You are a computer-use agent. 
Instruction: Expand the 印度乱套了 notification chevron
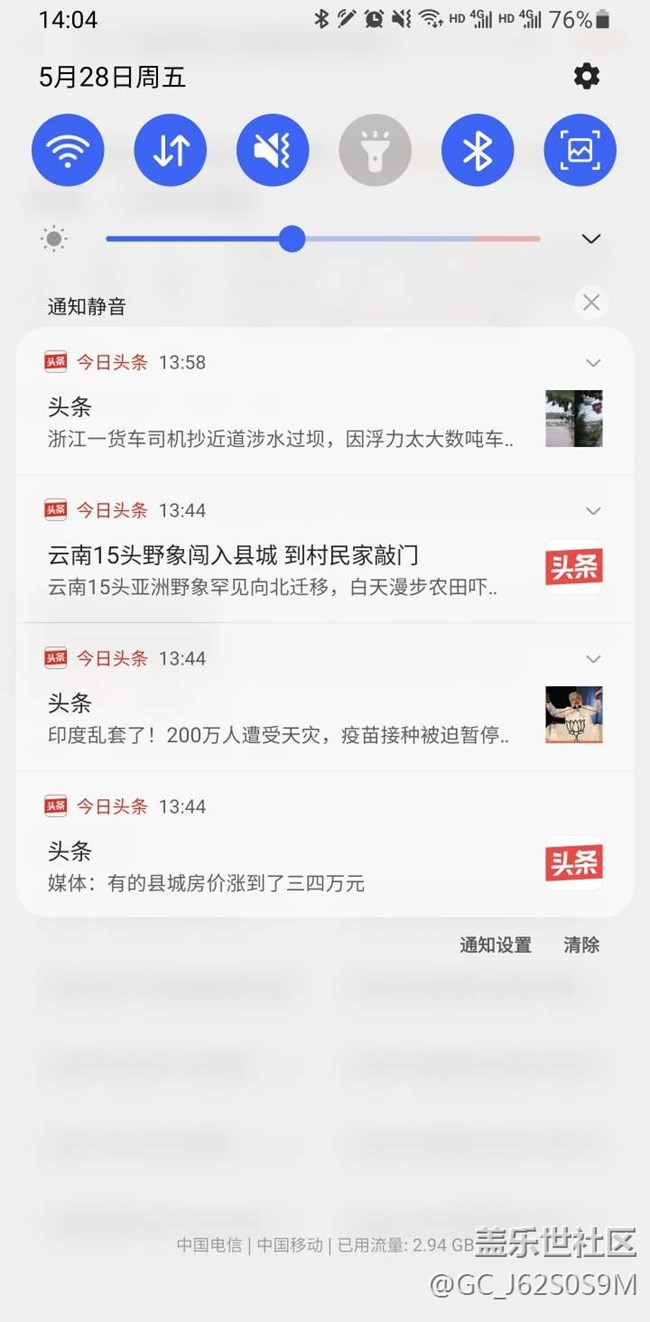pyautogui.click(x=593, y=659)
